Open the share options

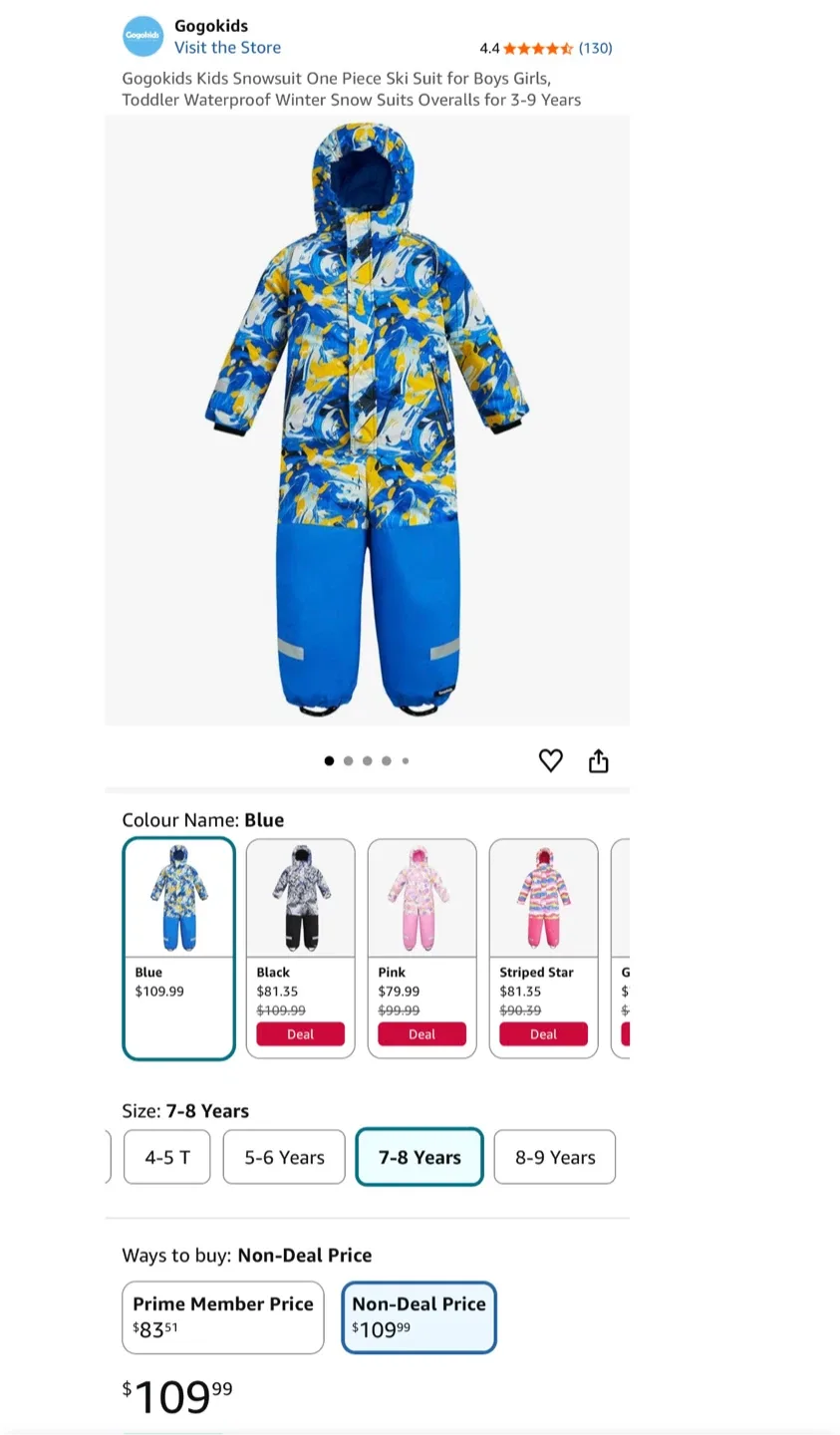click(x=598, y=760)
